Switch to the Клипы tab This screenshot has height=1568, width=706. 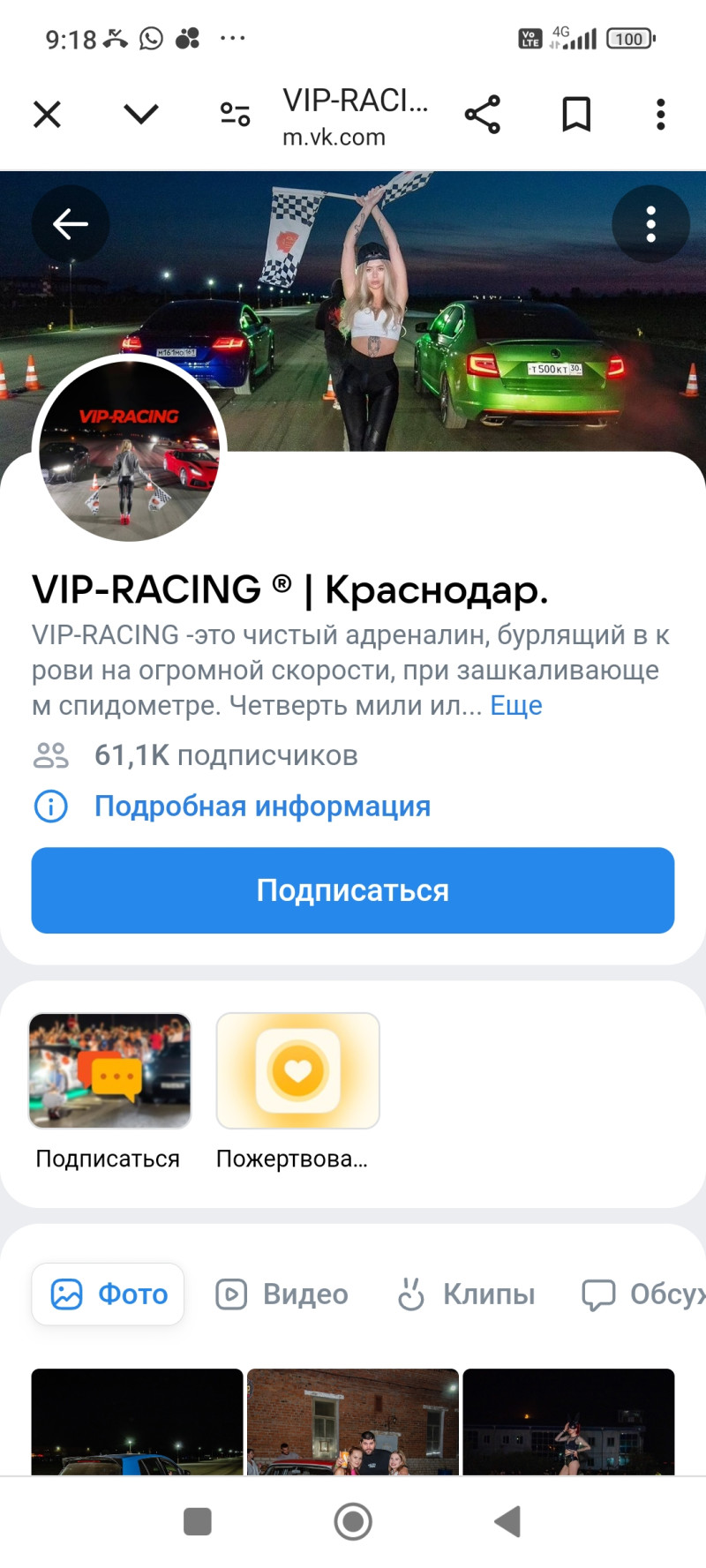pyautogui.click(x=466, y=1294)
